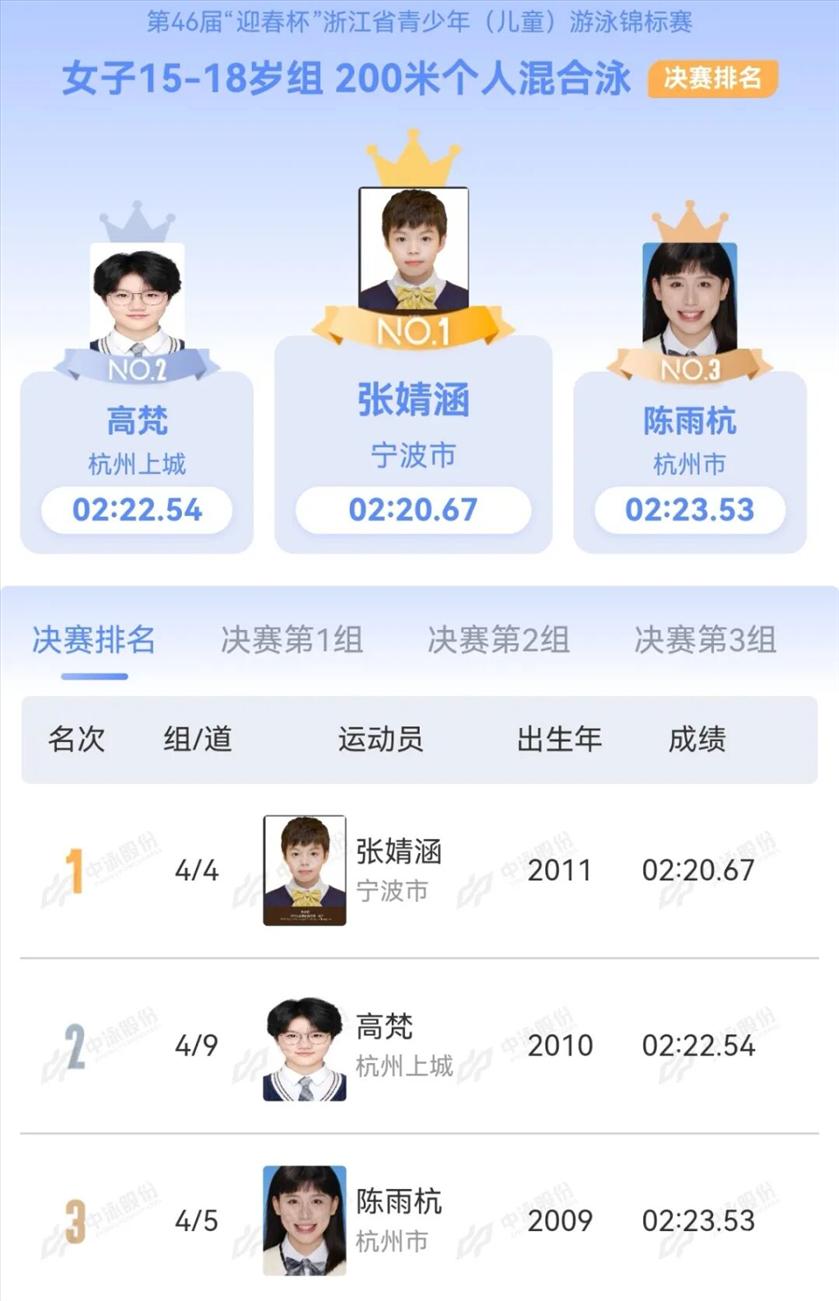This screenshot has width=839, height=1301.
Task: Open 张婧涵's first-place result row
Action: pyautogui.click(x=419, y=870)
